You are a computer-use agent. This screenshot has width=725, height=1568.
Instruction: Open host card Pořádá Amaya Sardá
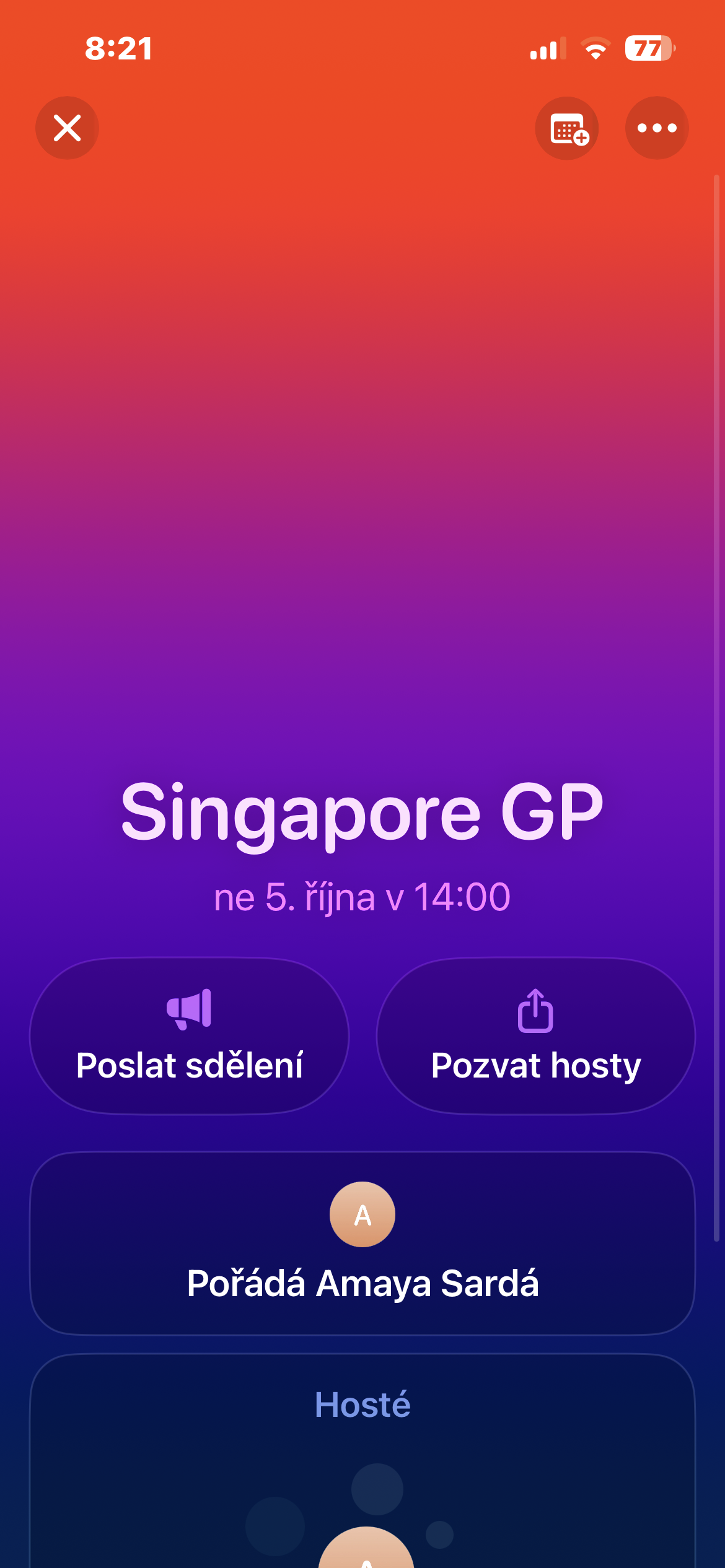point(362,1243)
